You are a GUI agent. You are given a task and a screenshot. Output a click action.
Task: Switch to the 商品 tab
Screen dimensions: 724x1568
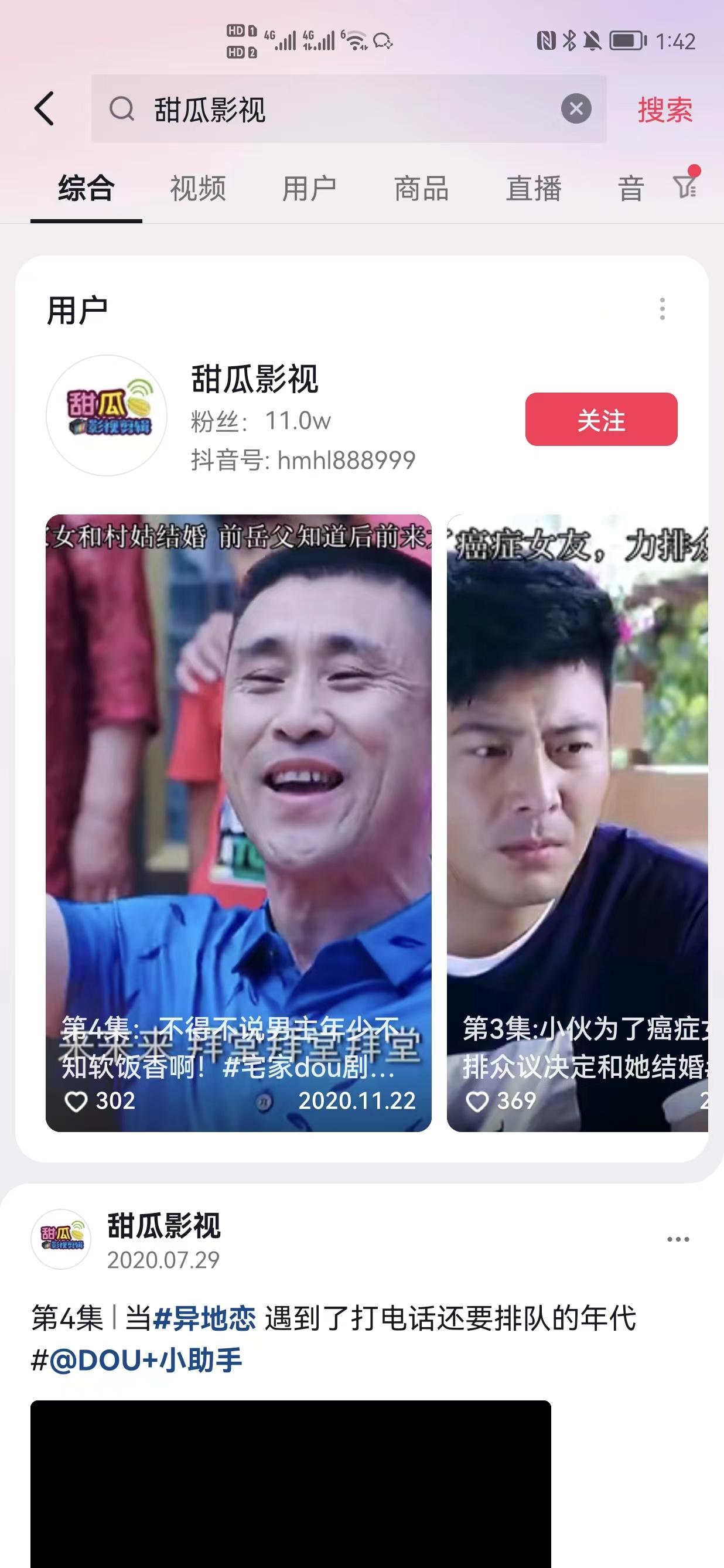click(x=421, y=188)
